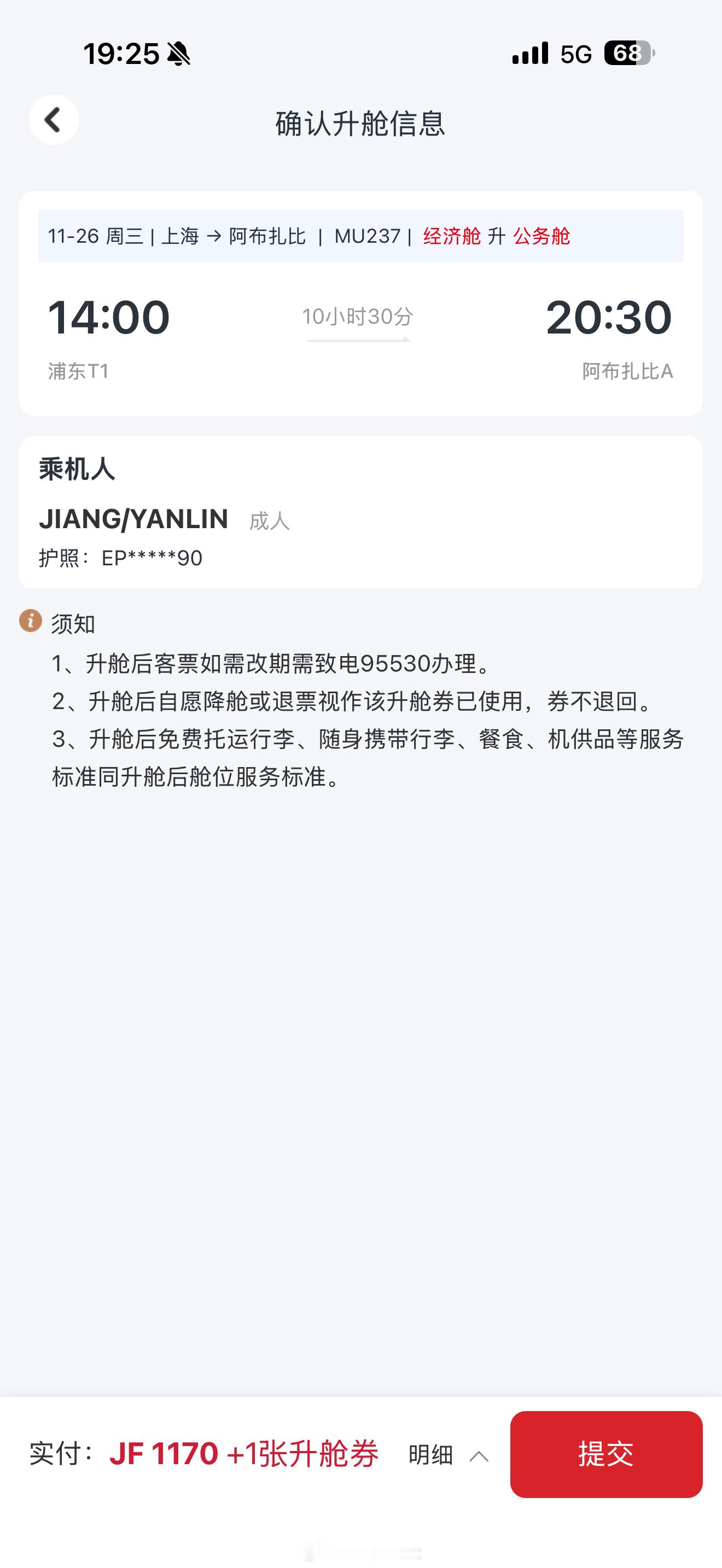
Task: Tap the arrow between 上海 and 阿布扎比
Action: tap(214, 237)
